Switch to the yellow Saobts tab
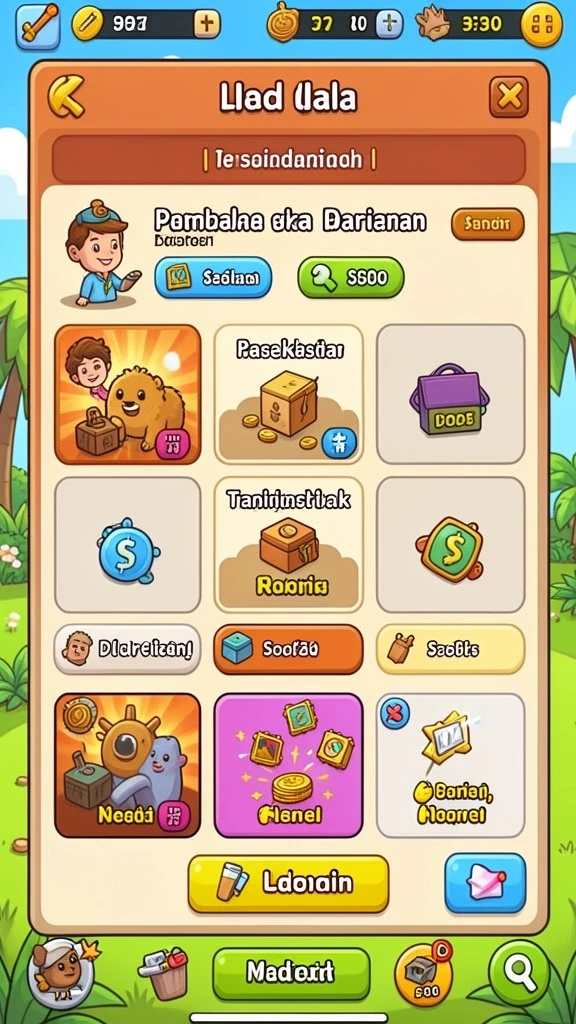This screenshot has width=576, height=1024. tap(451, 649)
